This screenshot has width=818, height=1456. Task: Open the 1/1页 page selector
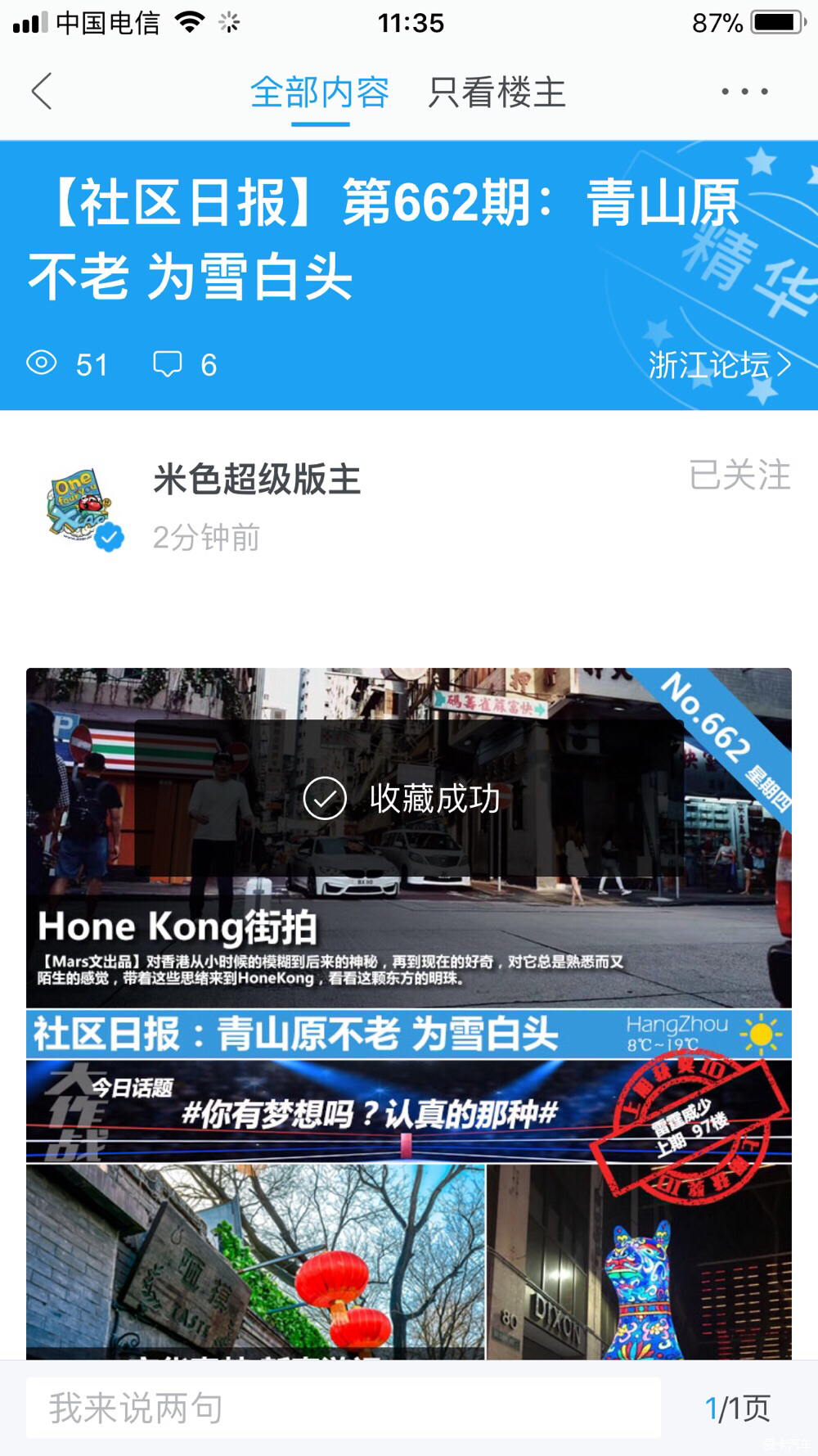[737, 1408]
